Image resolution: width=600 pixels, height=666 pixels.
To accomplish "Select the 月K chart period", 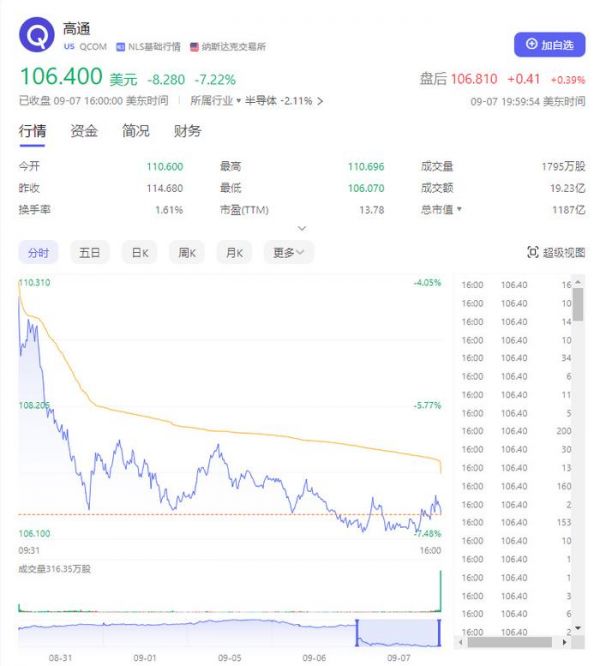I will 235,253.
